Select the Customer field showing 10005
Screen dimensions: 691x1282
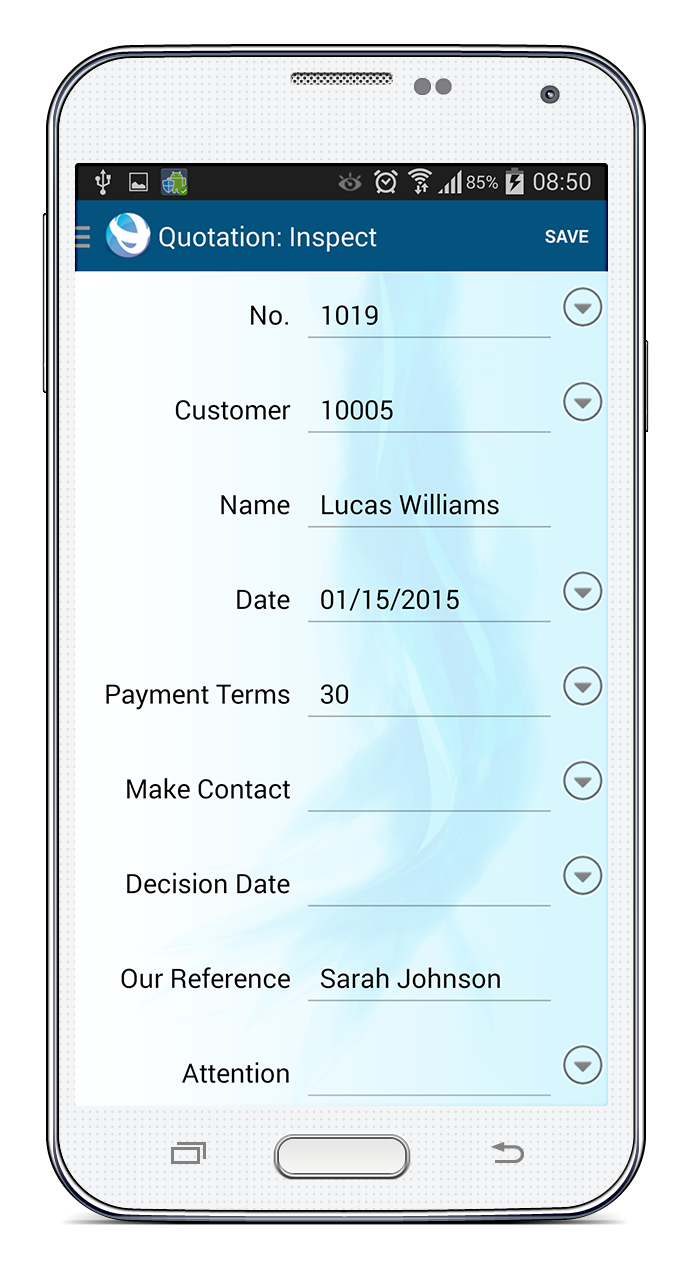click(429, 410)
